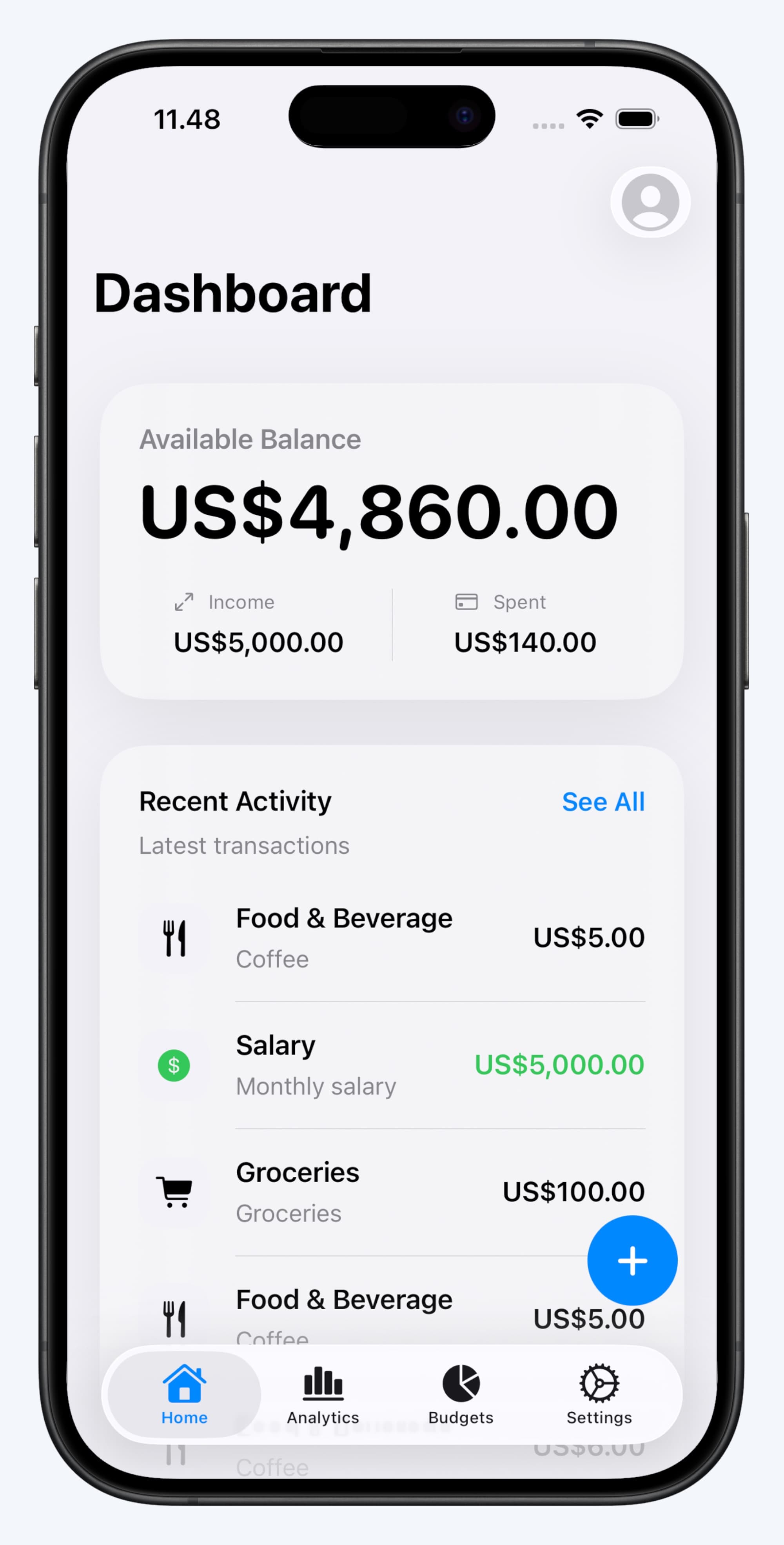Image resolution: width=784 pixels, height=1545 pixels.
Task: Tap the Monthly salary transaction entry
Action: tap(390, 1065)
